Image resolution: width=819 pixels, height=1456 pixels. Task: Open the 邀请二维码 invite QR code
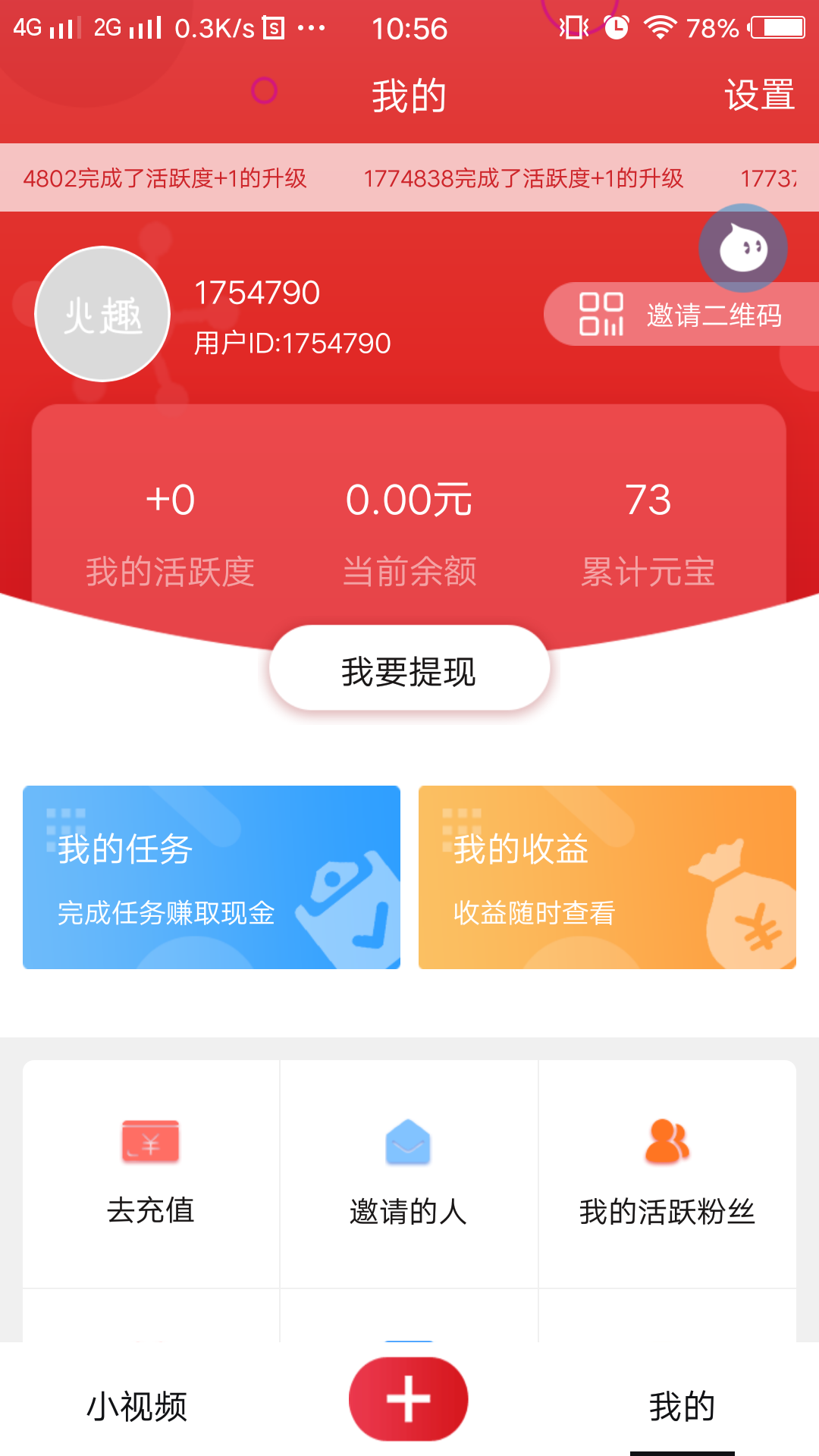tap(680, 315)
